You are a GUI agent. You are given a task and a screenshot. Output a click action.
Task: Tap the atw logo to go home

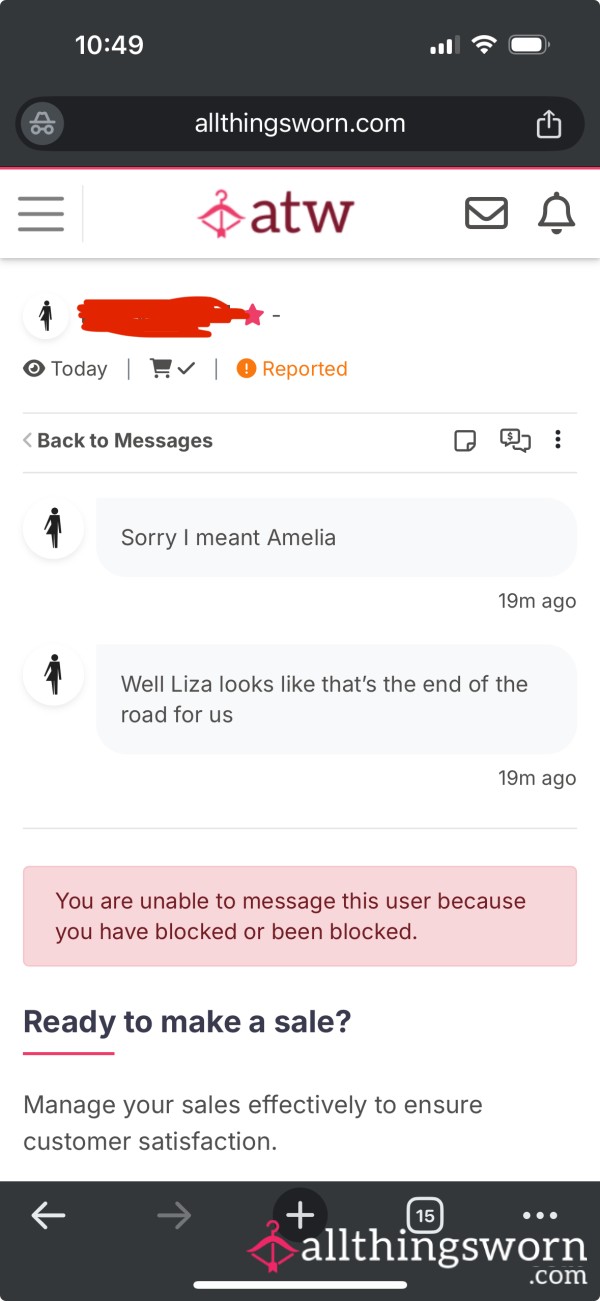point(275,213)
